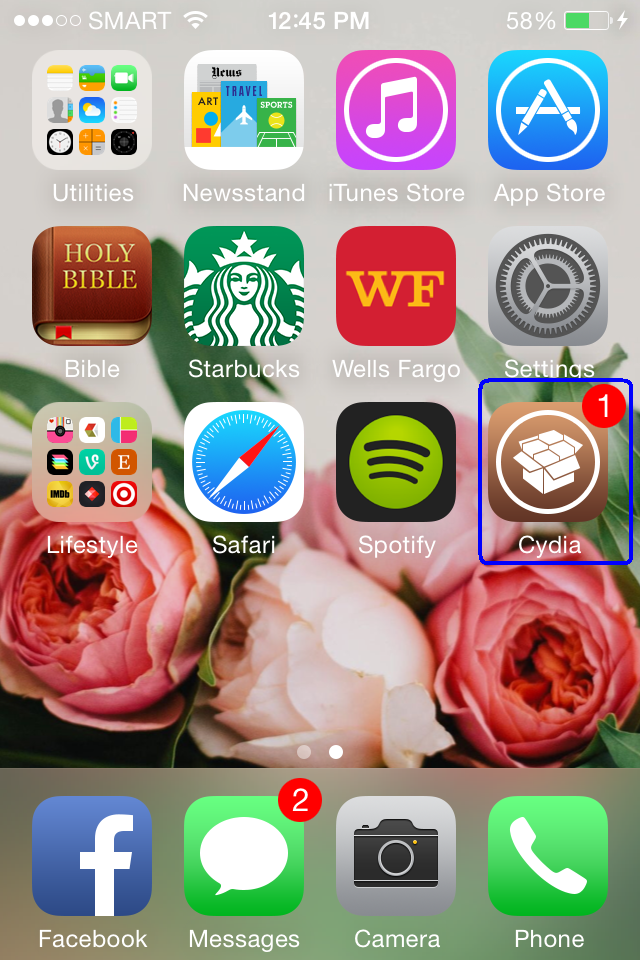Launch the Camera app
640x960 pixels.
pos(396,856)
